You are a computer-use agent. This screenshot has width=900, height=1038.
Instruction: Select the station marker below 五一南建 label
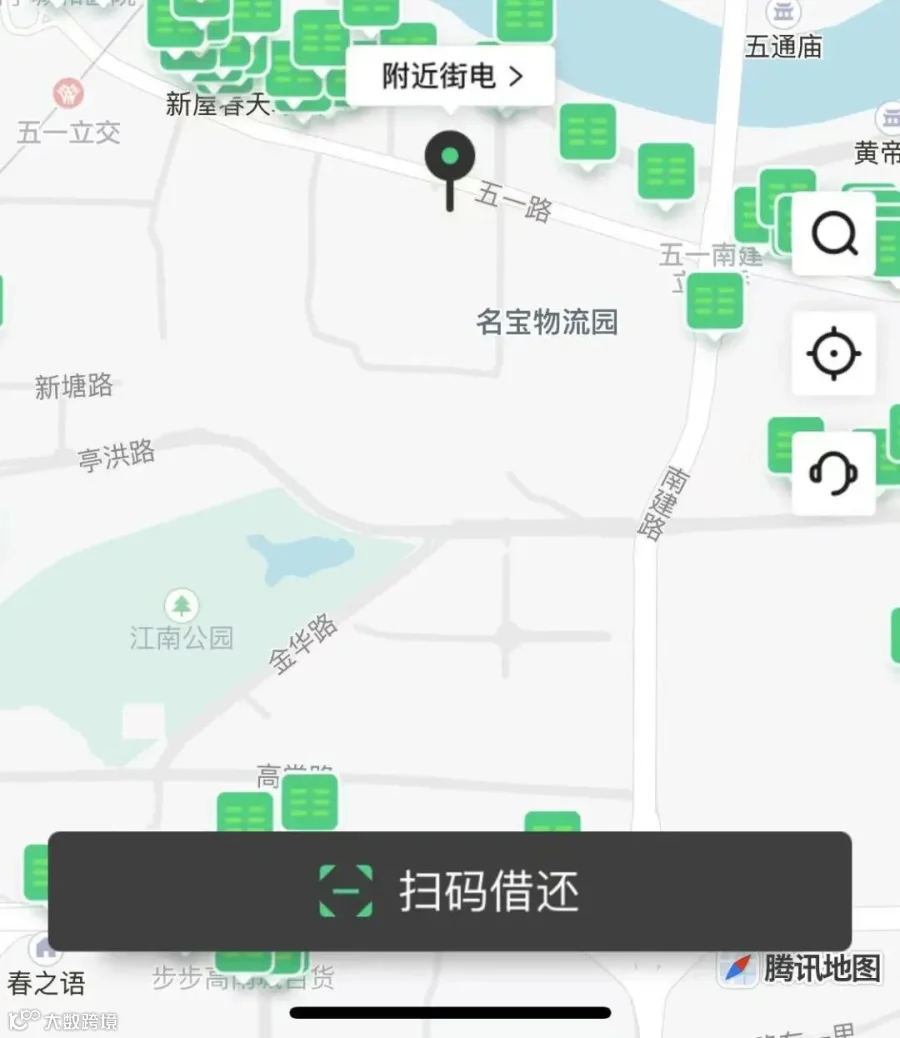(x=715, y=304)
